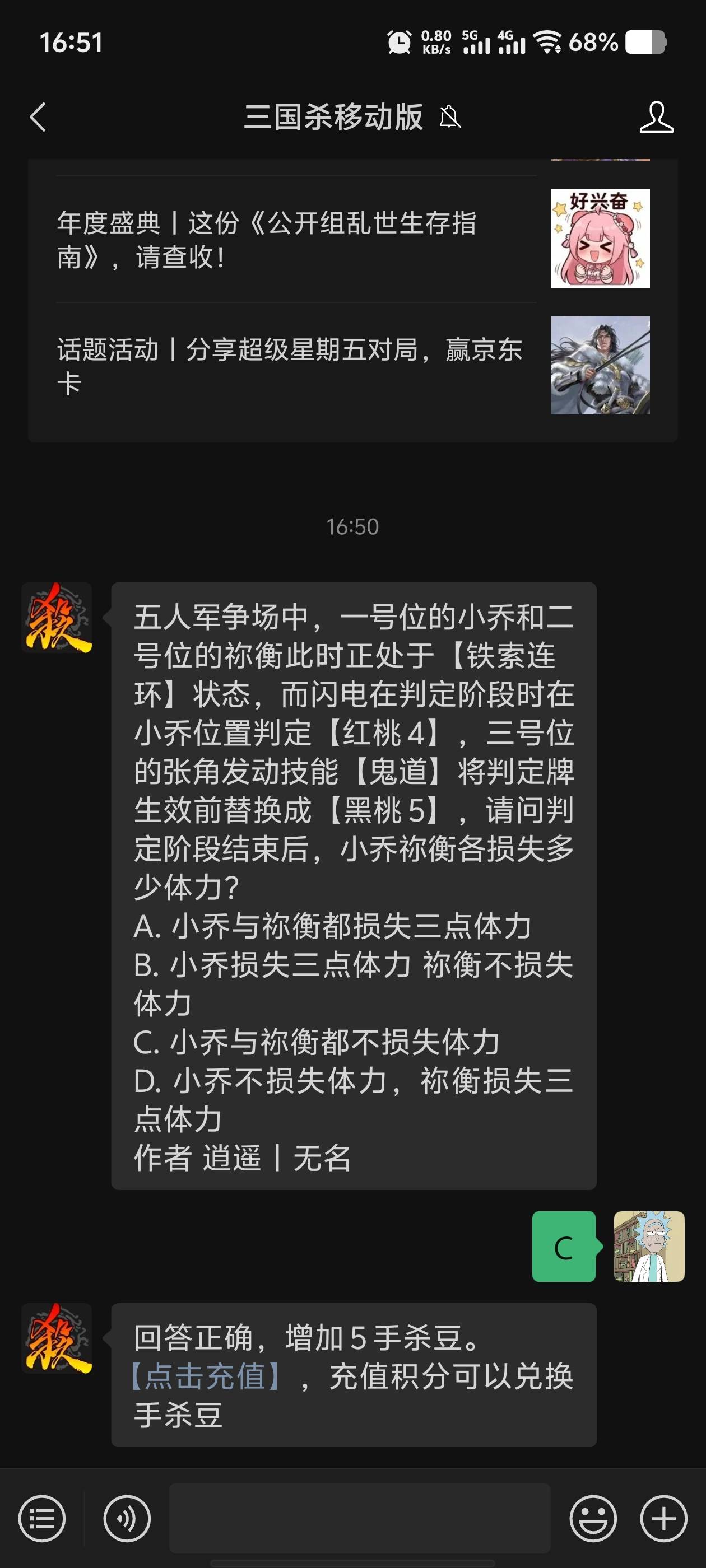Tap the 点击充值 link

[x=206, y=1376]
